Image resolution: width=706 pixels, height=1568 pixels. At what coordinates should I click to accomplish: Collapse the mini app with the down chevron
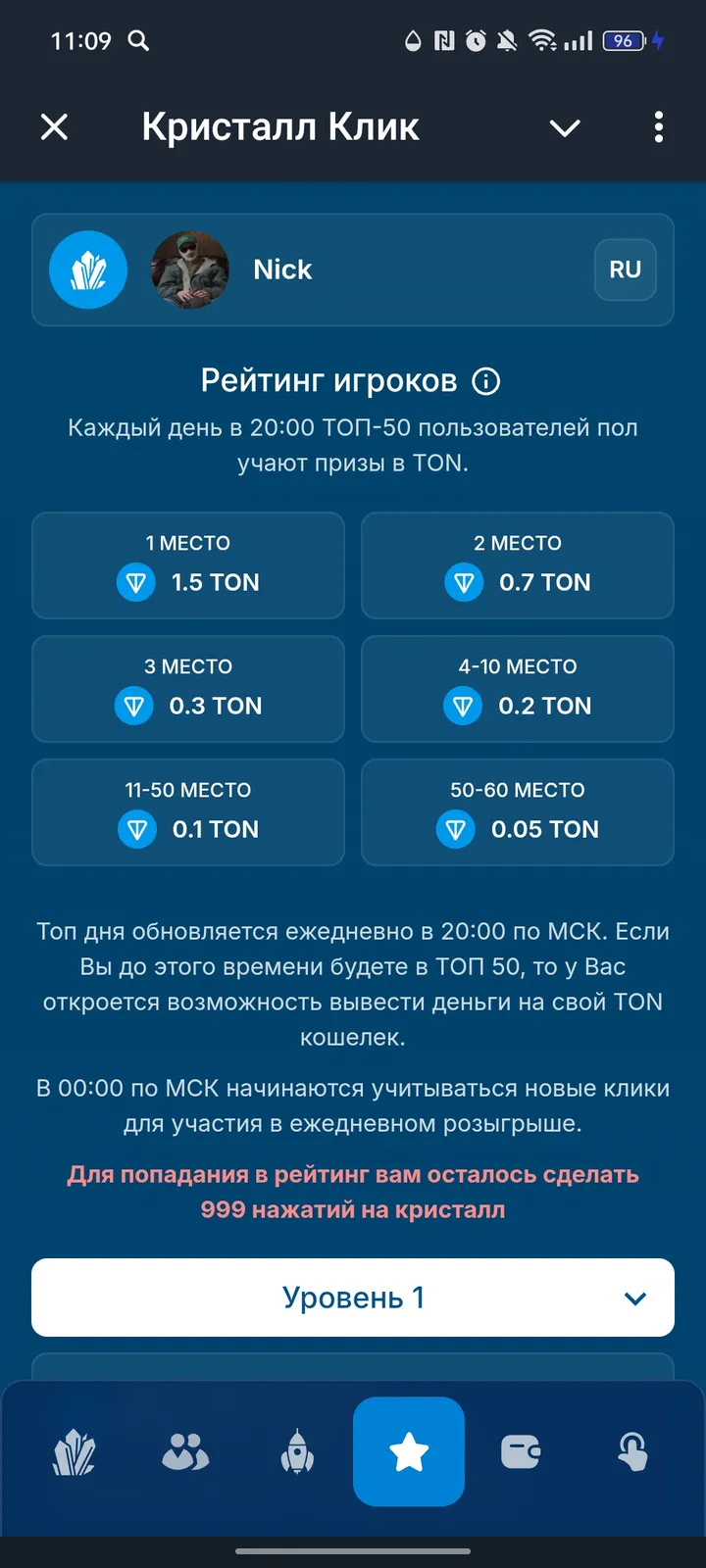coord(564,127)
